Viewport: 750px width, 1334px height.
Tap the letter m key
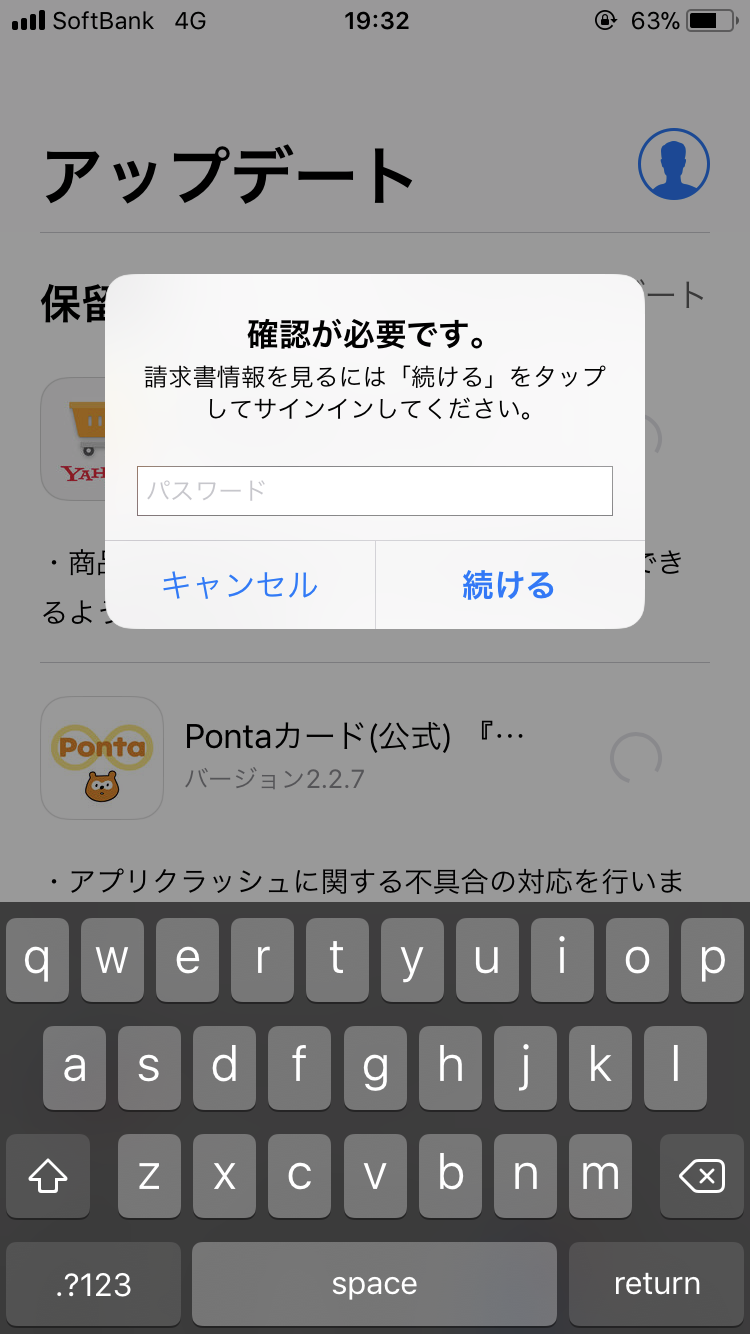[x=600, y=1176]
